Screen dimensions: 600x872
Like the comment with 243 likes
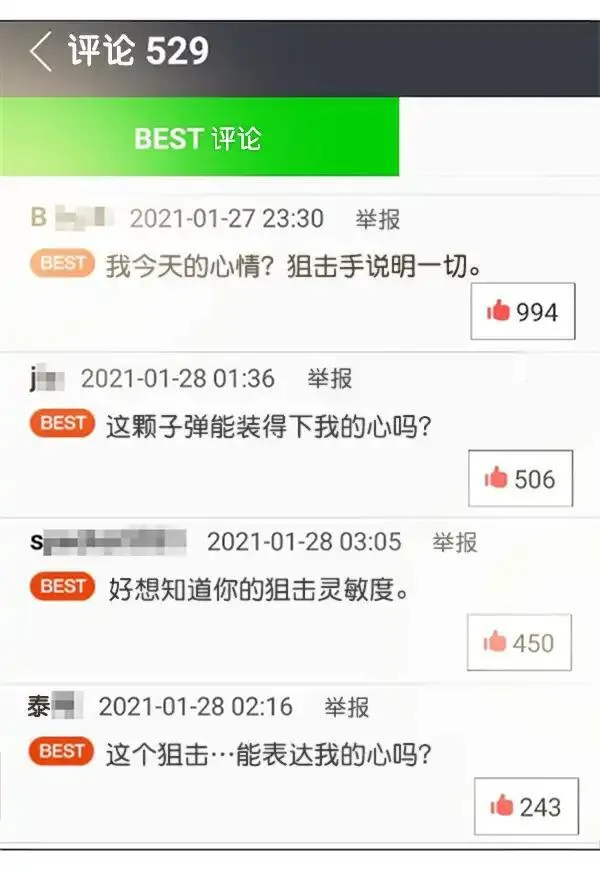(525, 805)
